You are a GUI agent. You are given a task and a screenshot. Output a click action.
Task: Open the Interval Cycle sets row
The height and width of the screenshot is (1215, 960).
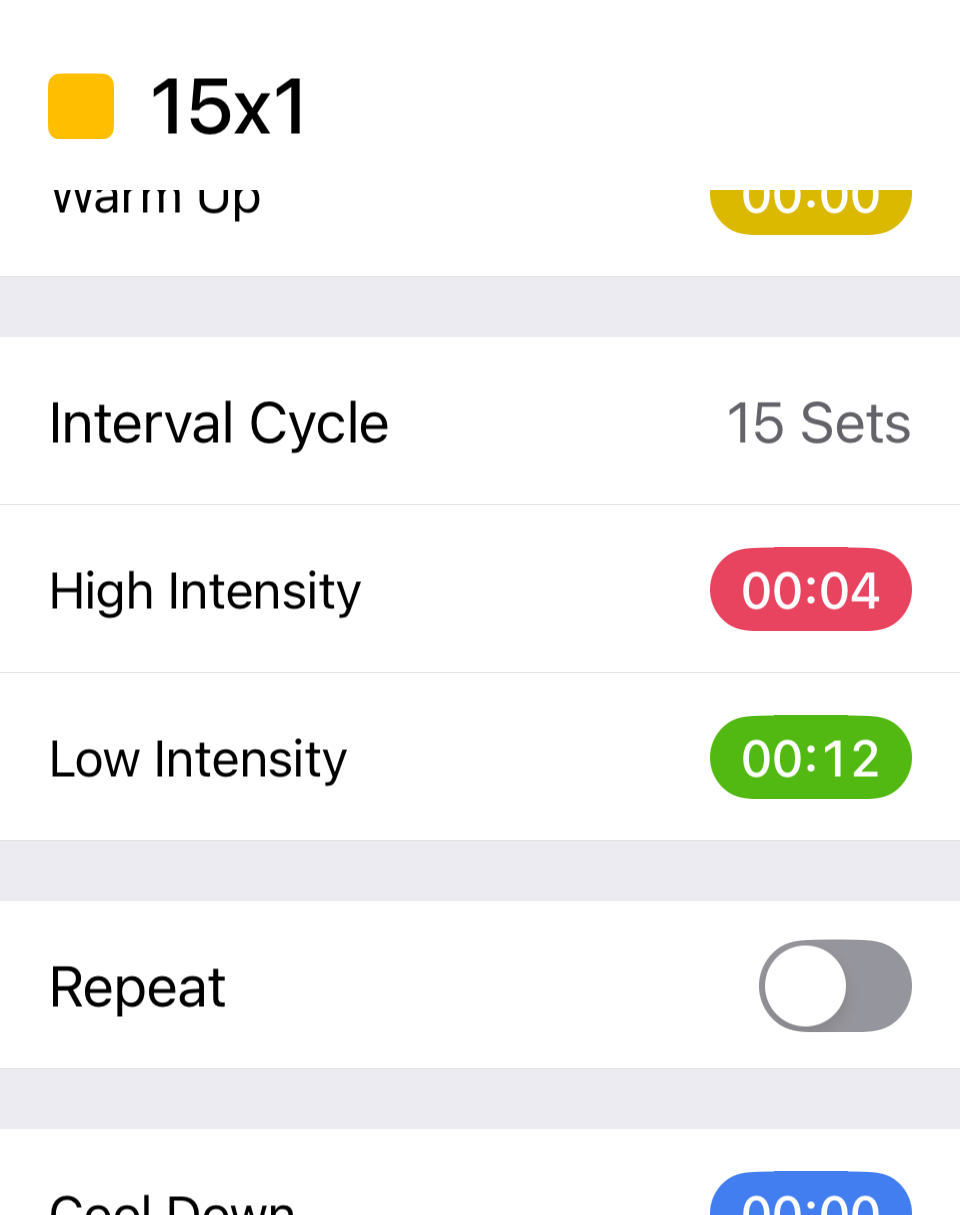click(x=480, y=422)
